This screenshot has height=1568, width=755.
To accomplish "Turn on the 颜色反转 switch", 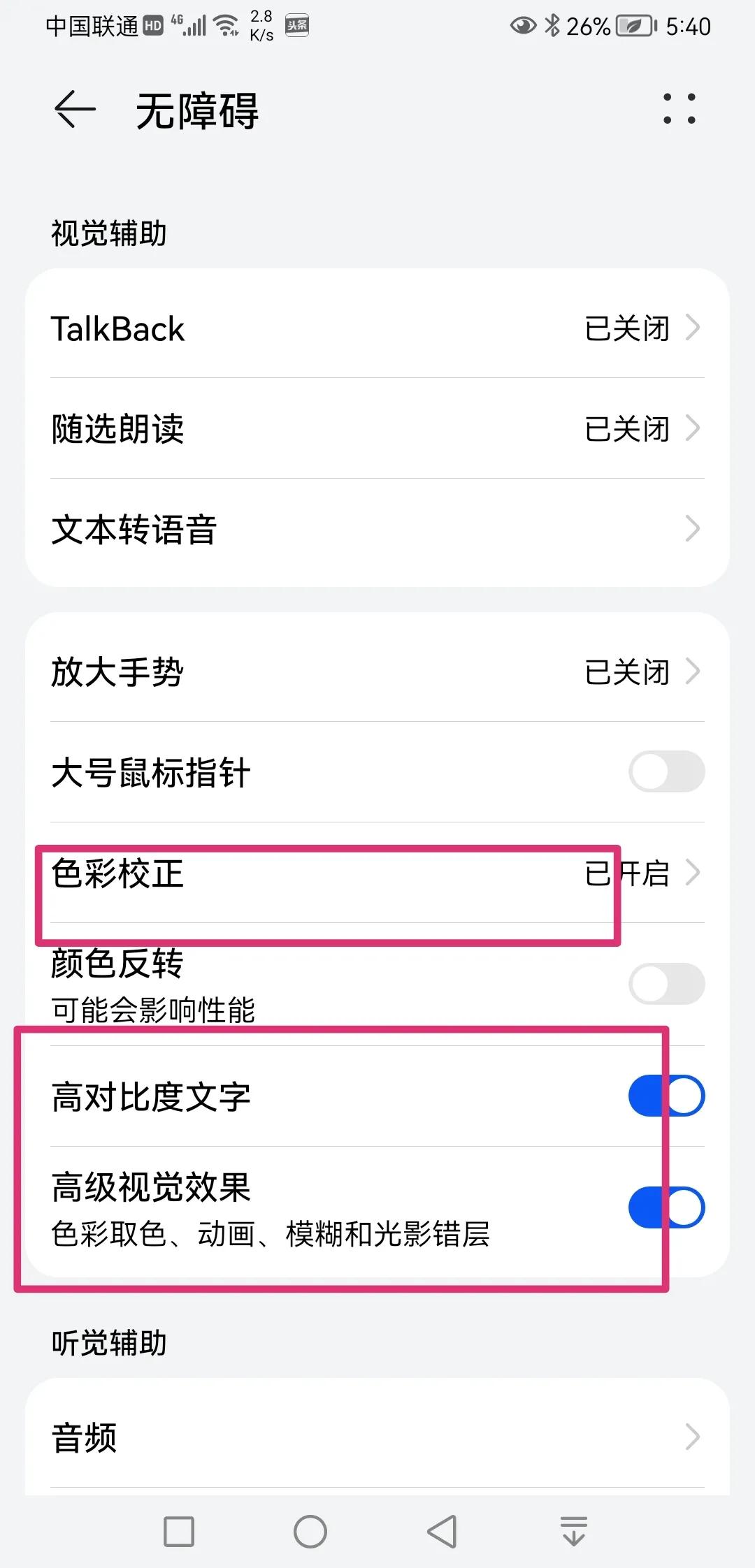I will coord(665,983).
